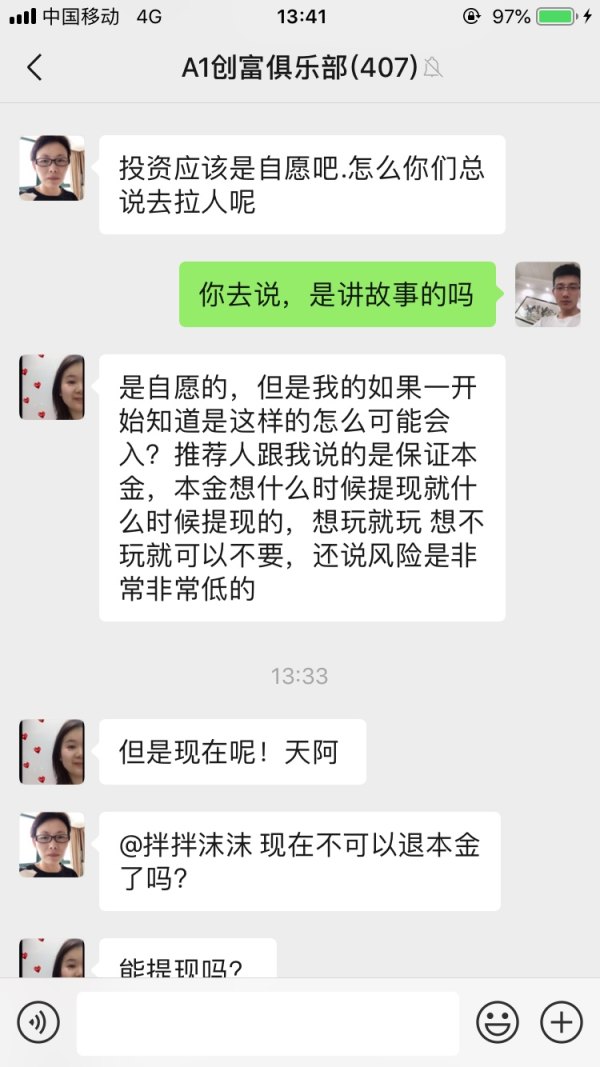Go back from A1创富俱乐部 chat
This screenshot has width=600, height=1067.
pyautogui.click(x=34, y=67)
